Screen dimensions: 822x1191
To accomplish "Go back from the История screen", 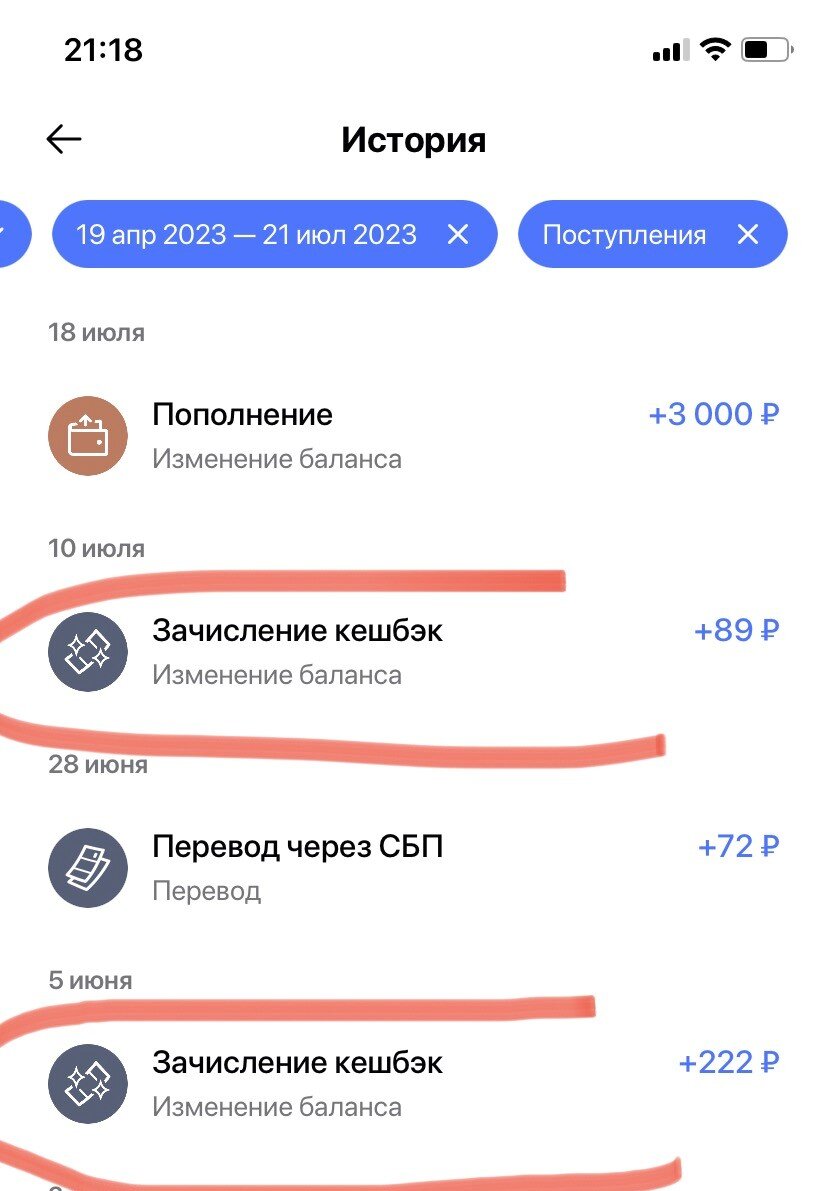I will click(x=64, y=140).
